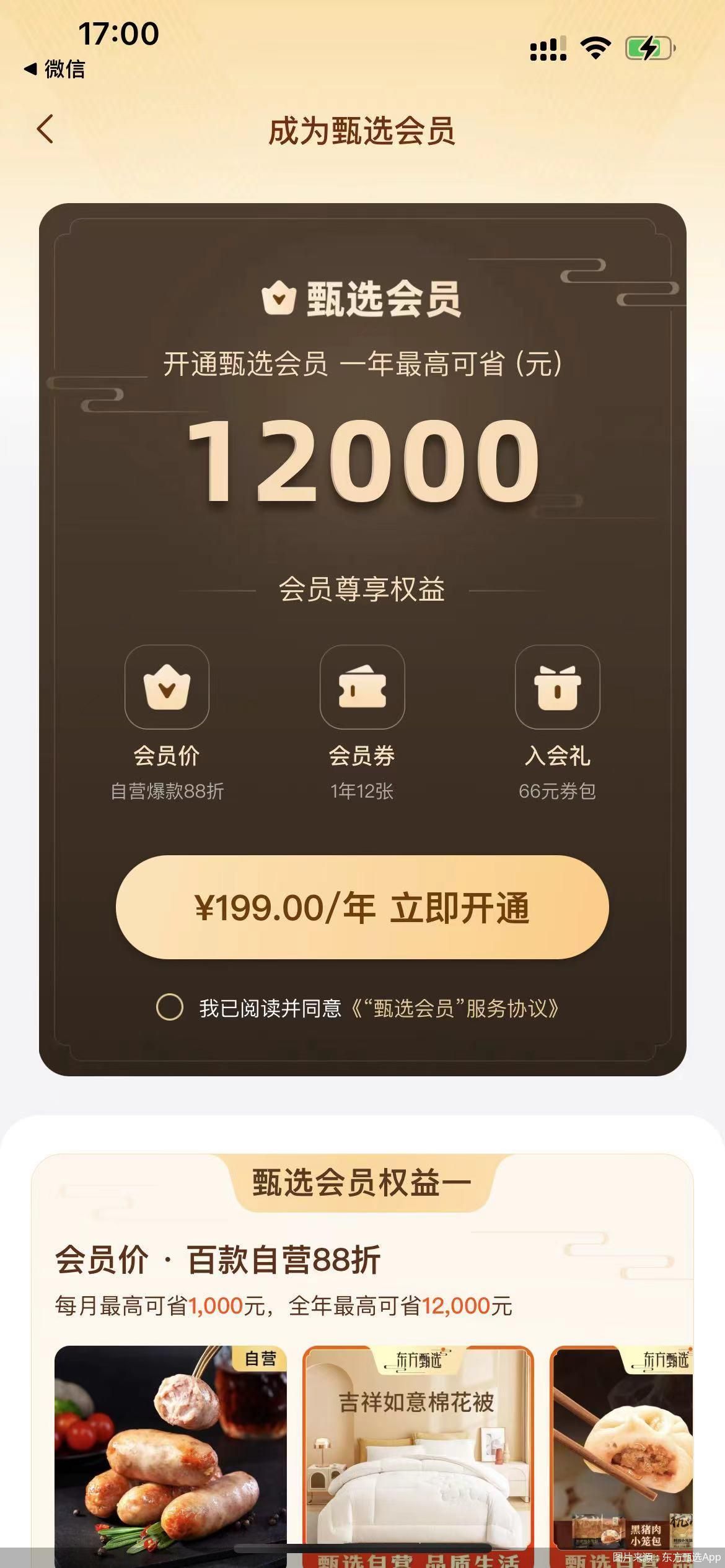Open the sausage 自营 product card
This screenshot has width=725, height=1568.
click(170, 1455)
